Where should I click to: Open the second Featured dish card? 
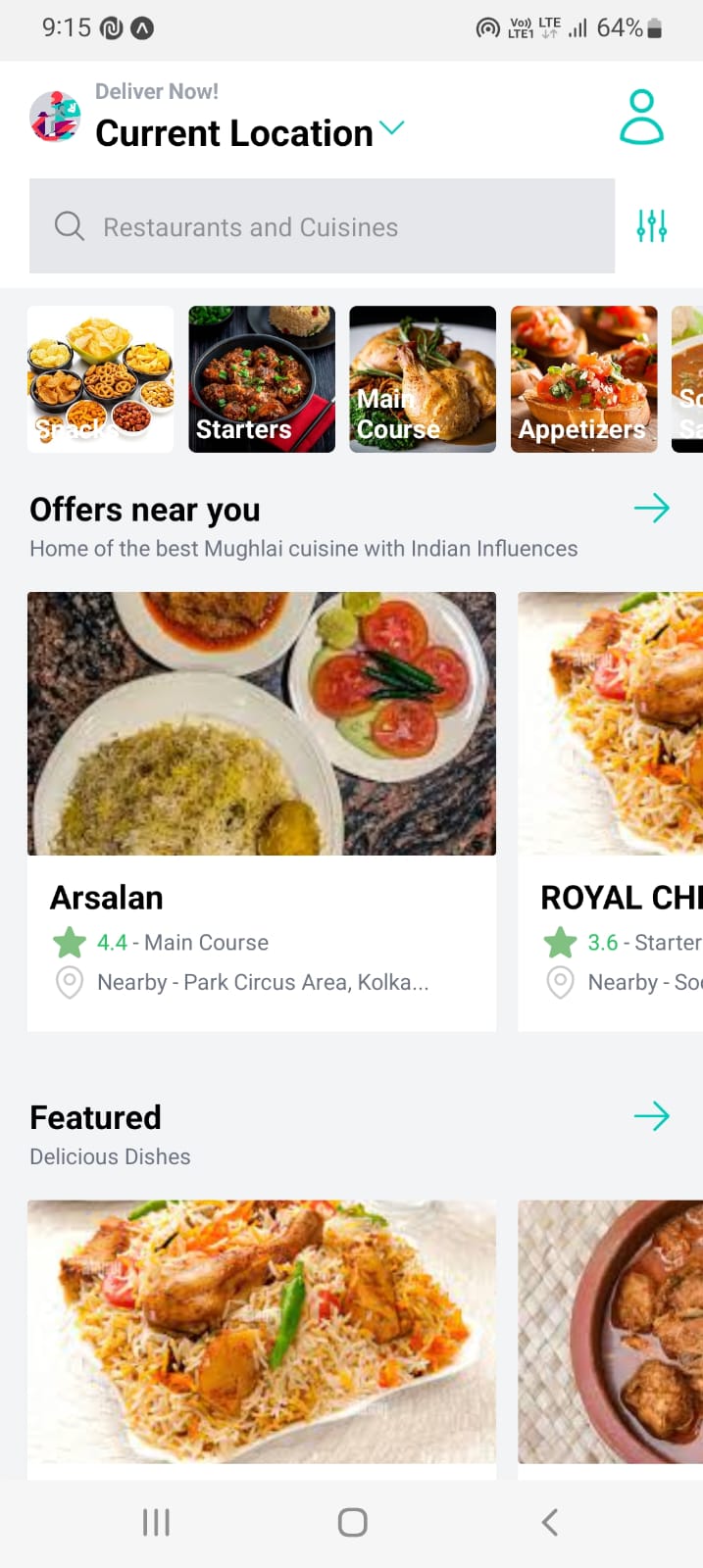(610, 1332)
